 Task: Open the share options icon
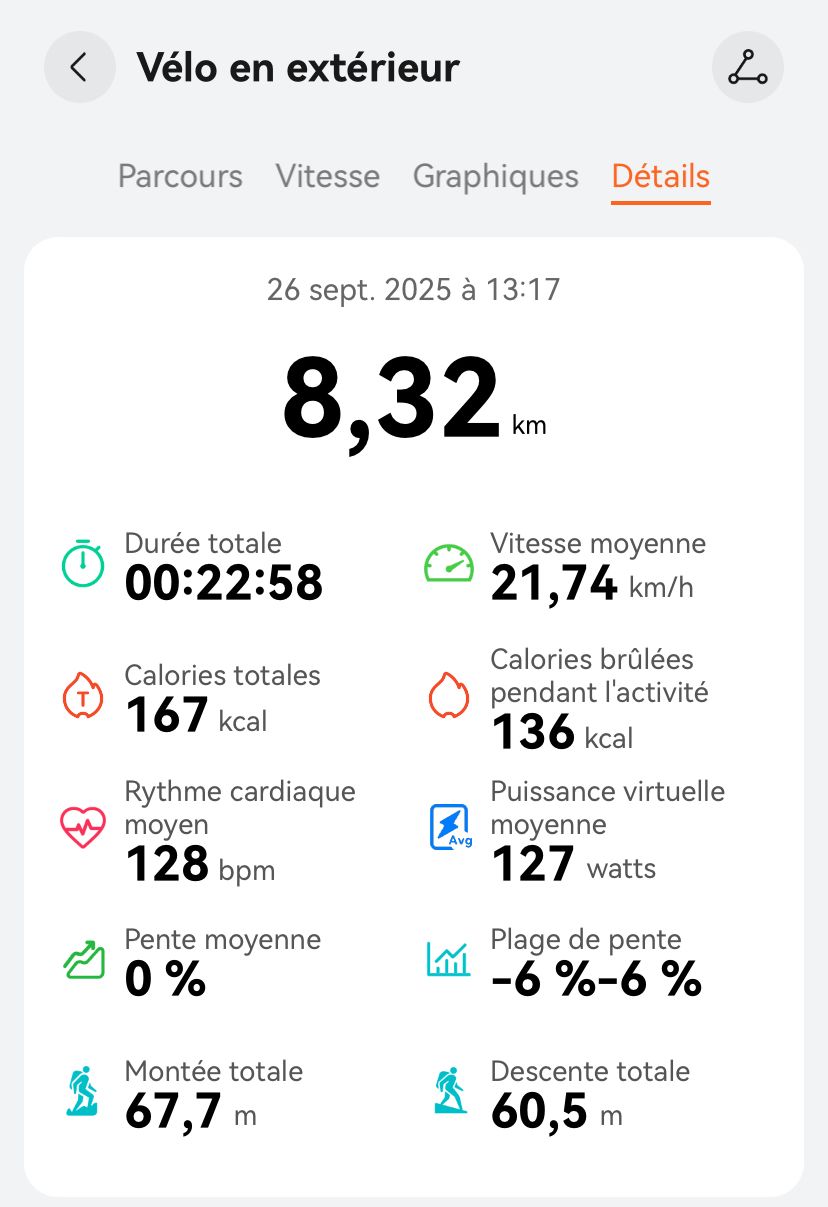[x=747, y=67]
